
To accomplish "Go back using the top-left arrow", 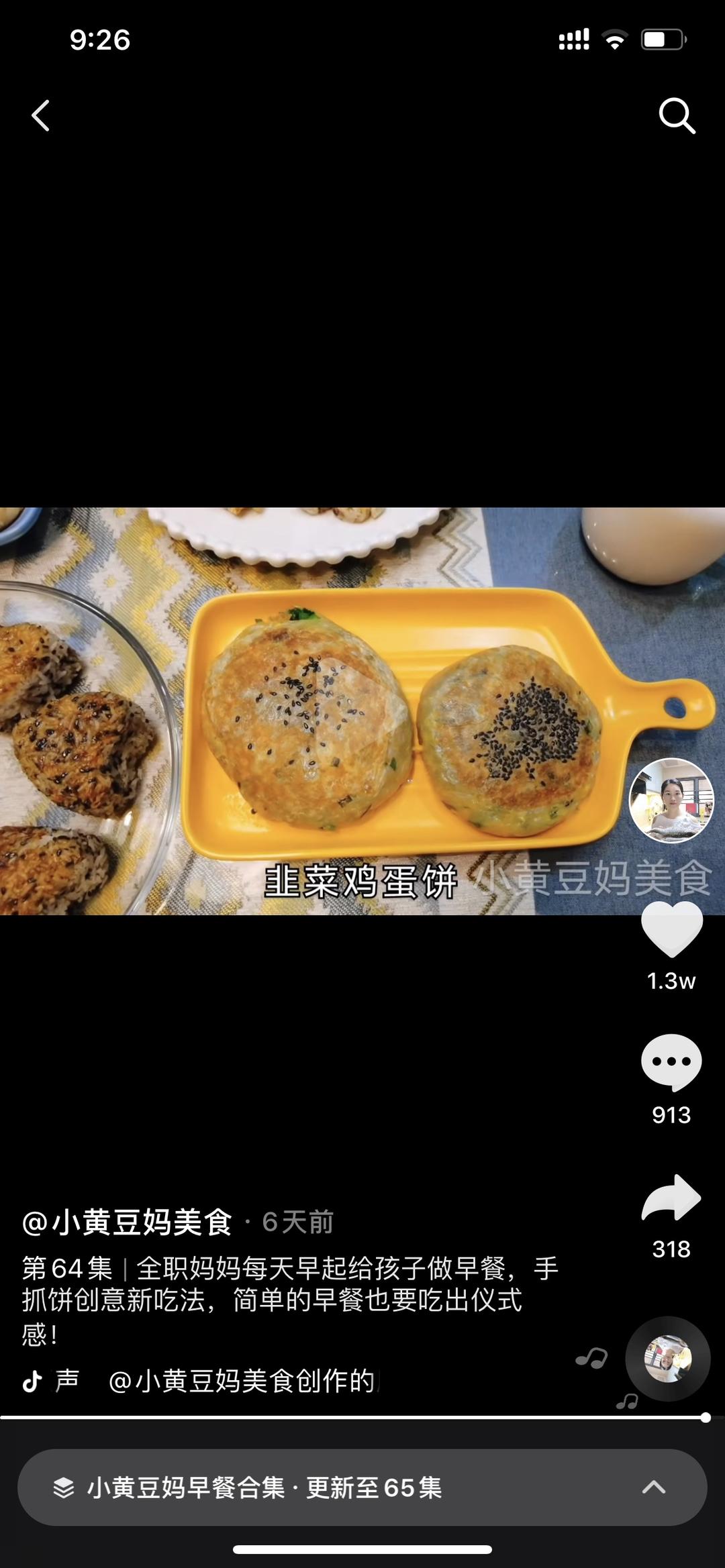I will (41, 115).
